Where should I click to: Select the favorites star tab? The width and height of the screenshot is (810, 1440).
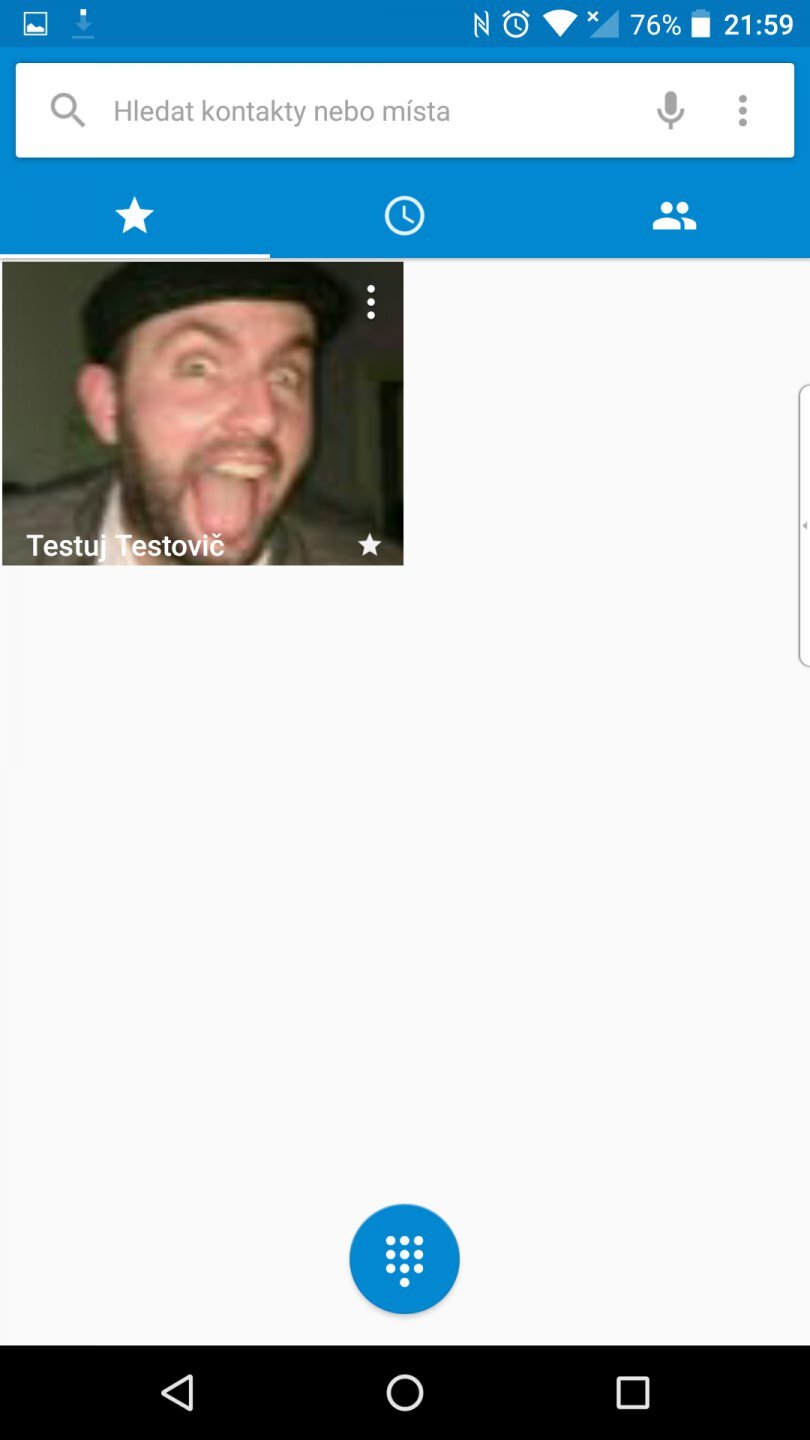click(135, 216)
